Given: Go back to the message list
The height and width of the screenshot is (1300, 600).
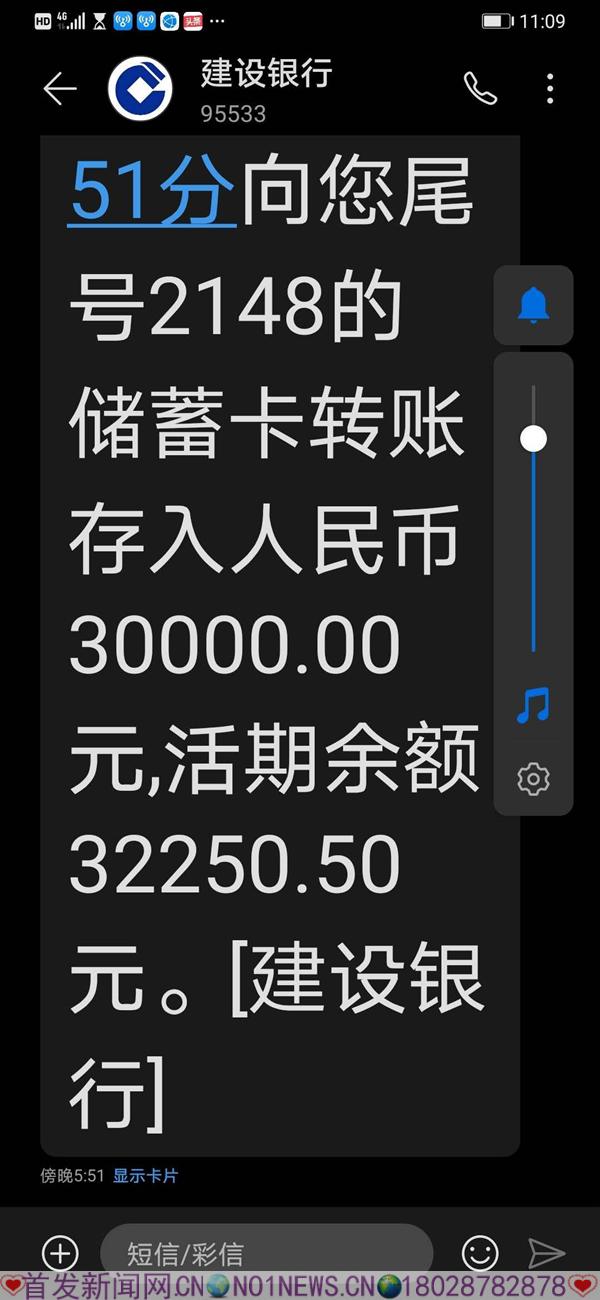Looking at the screenshot, I should click(x=59, y=89).
